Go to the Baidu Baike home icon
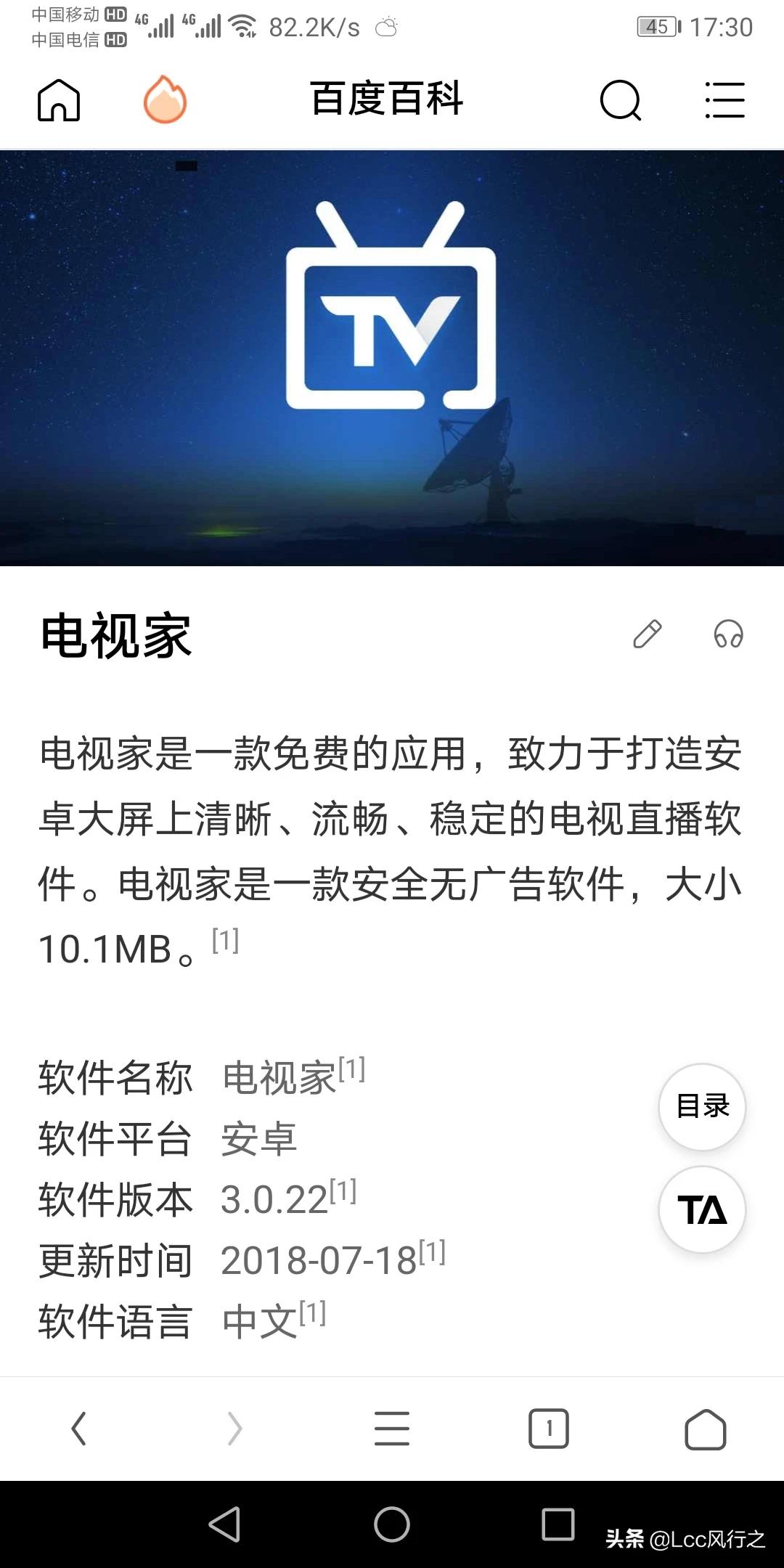 coord(59,100)
